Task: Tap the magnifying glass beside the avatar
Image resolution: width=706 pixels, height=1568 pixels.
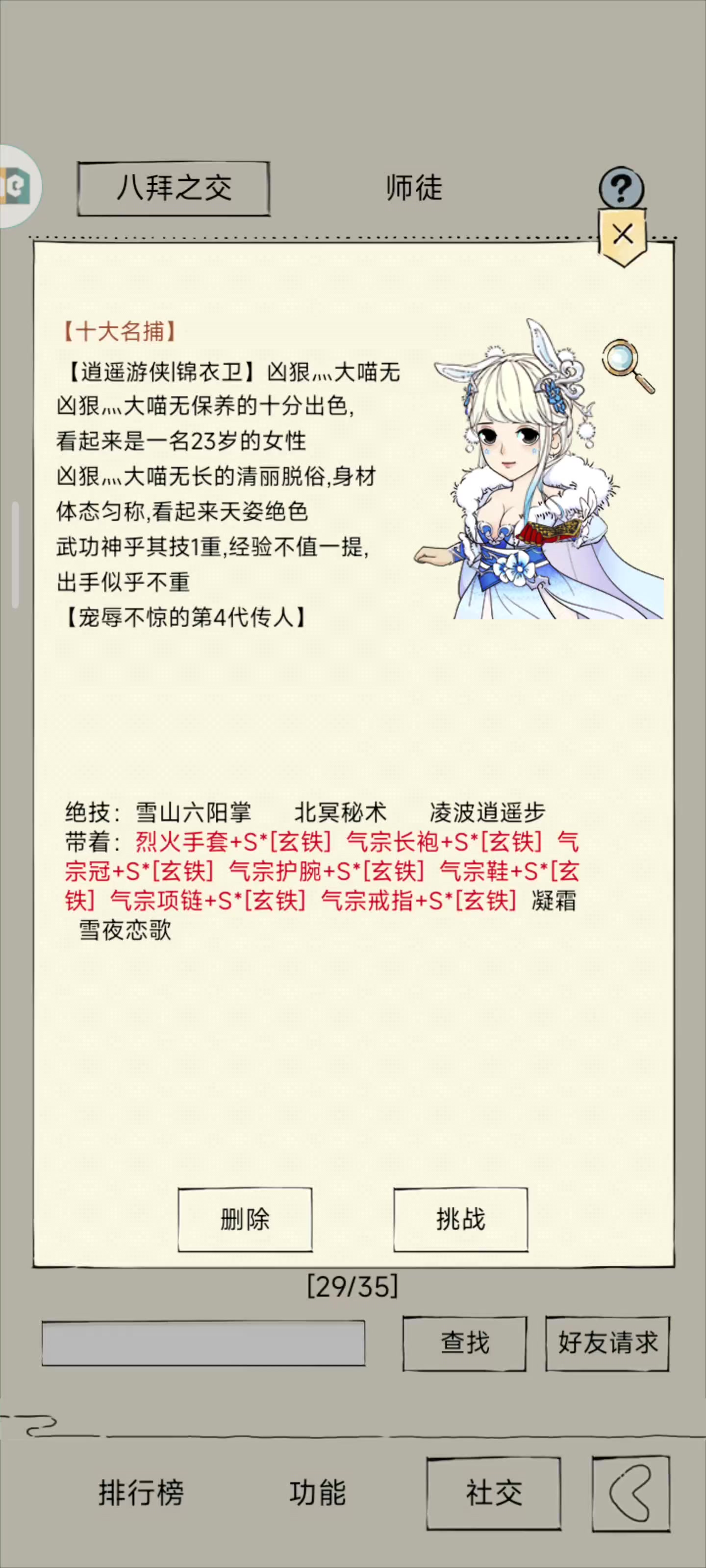Action: point(628,367)
